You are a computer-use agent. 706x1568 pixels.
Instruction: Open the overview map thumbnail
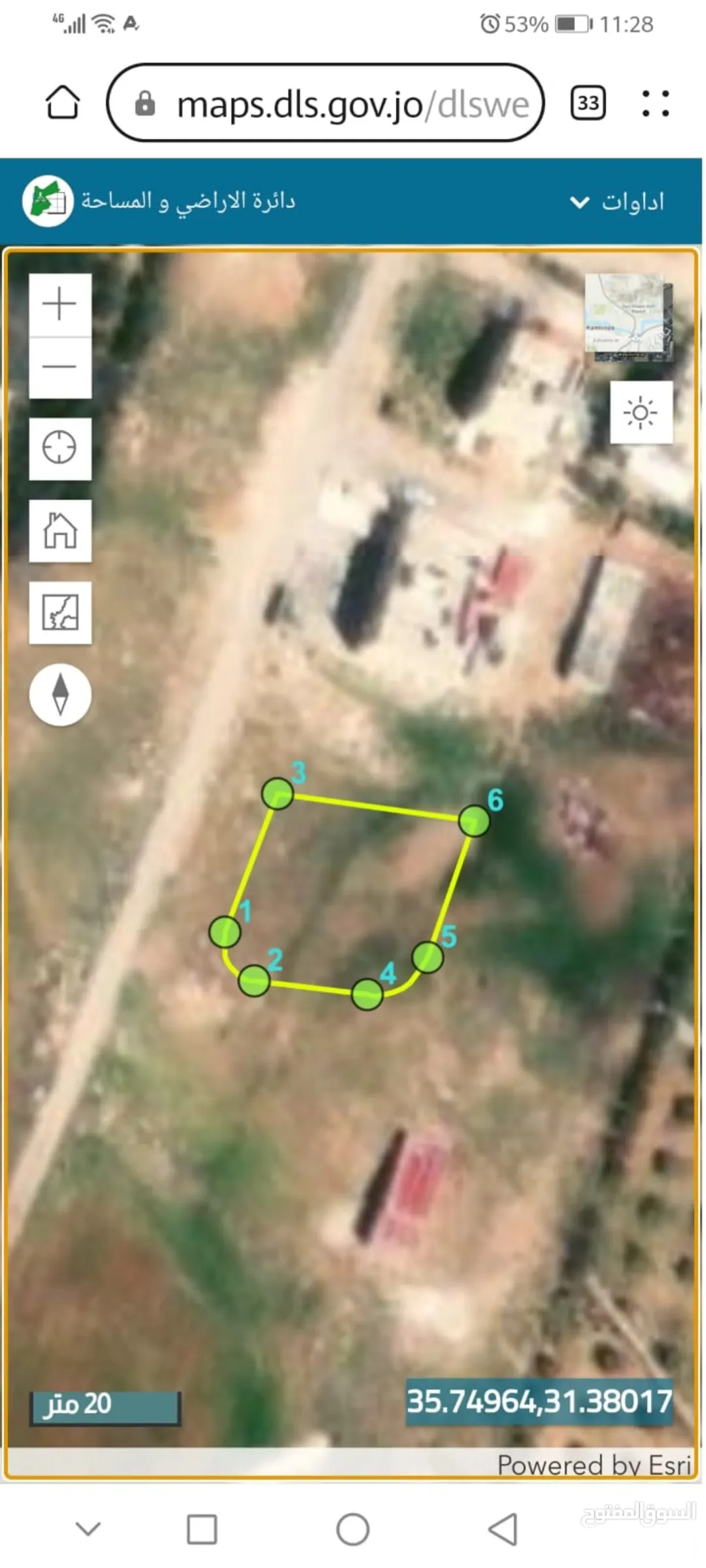click(x=628, y=317)
